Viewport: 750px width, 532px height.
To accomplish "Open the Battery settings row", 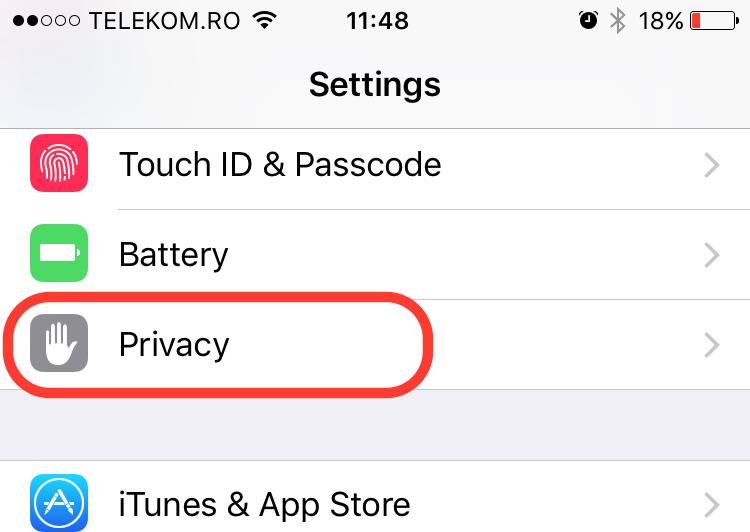I will point(174,255).
